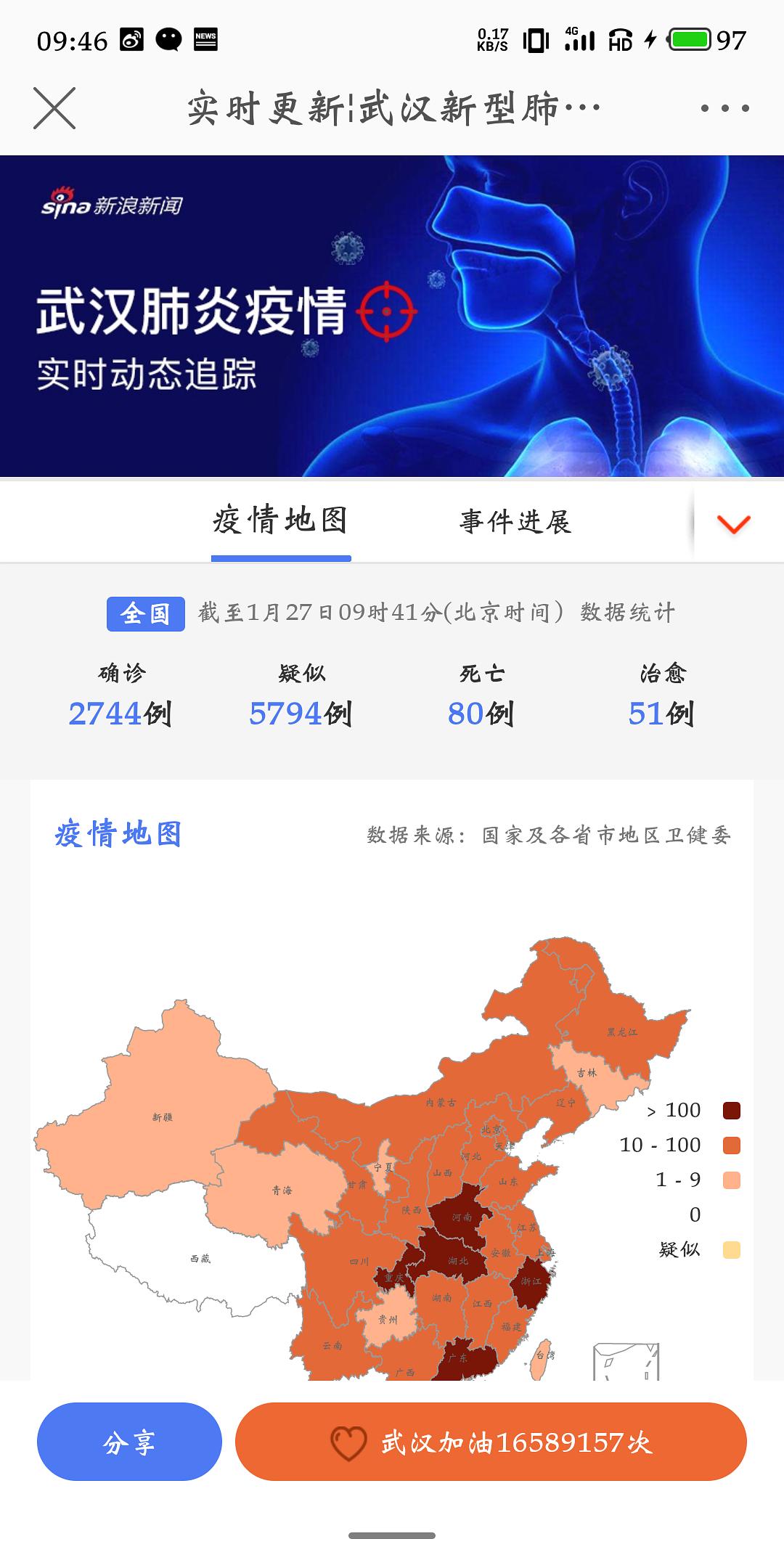The height and width of the screenshot is (1568, 784).
Task: Expand the page with the red chevron
Action: pyautogui.click(x=735, y=525)
